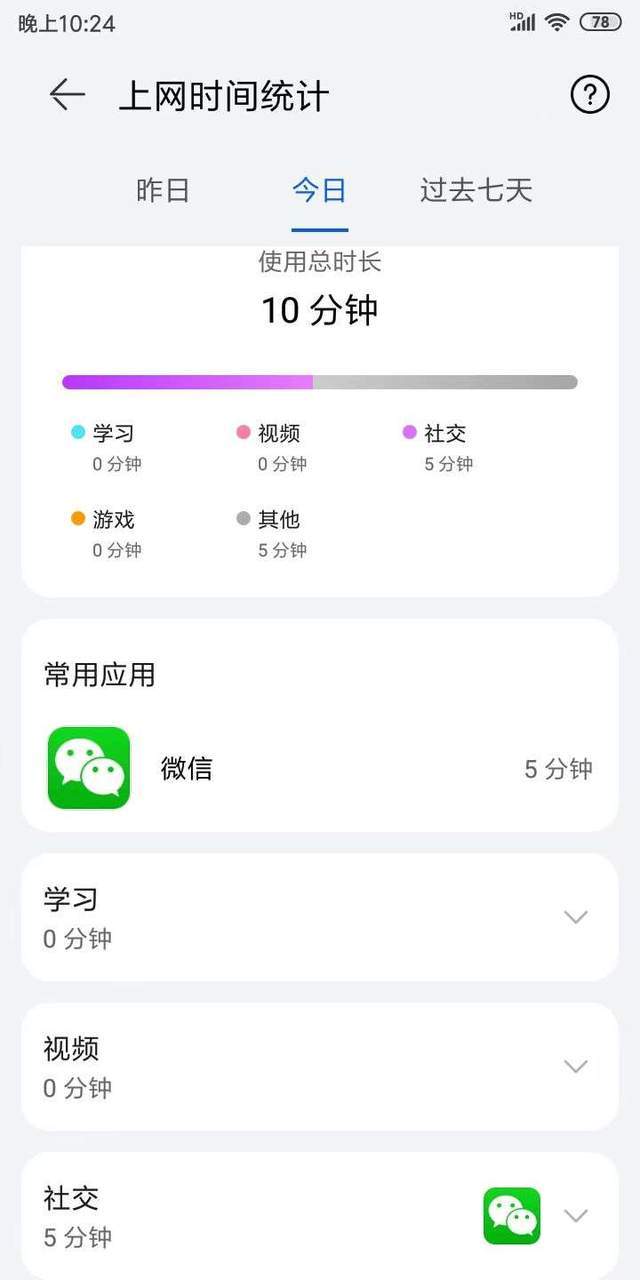Expand the 学习 category
The height and width of the screenshot is (1280, 640).
click(x=575, y=917)
